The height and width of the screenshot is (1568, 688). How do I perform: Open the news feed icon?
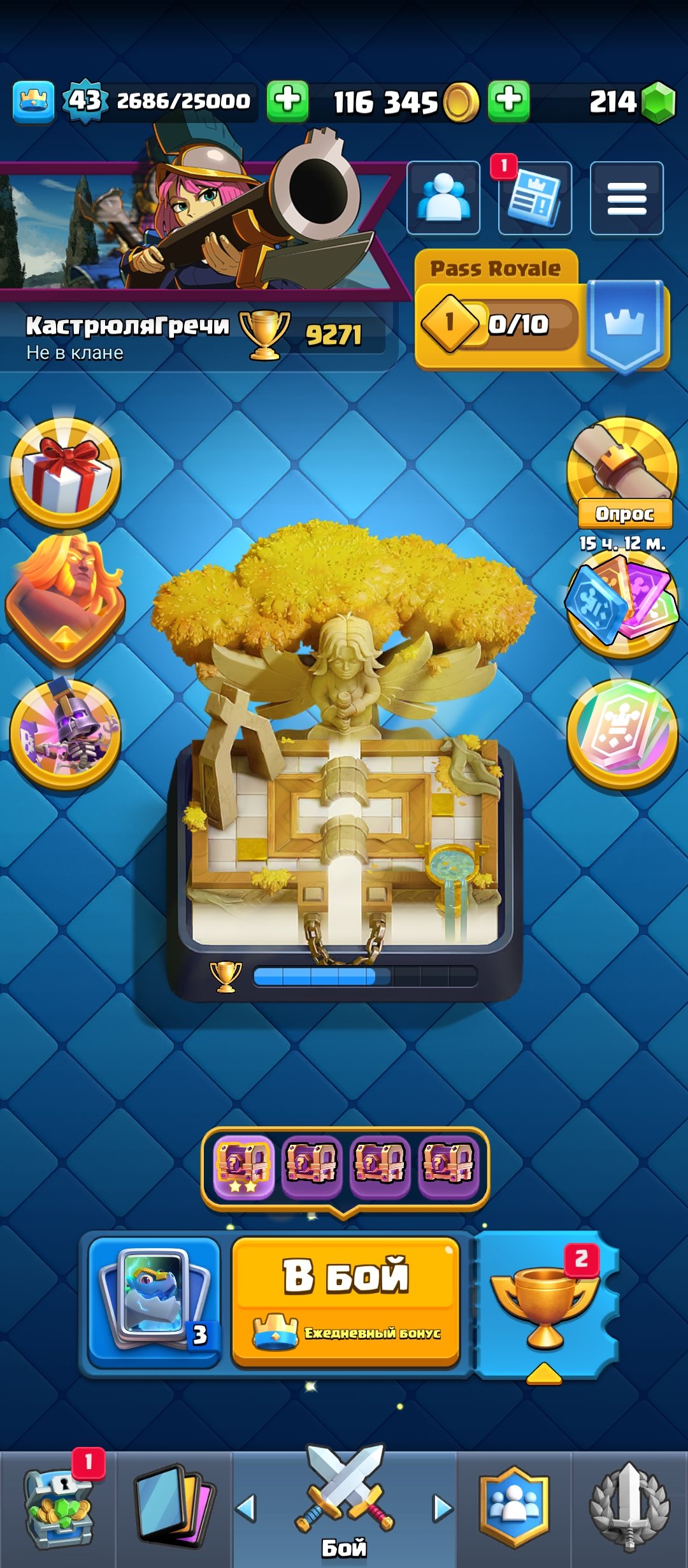534,198
